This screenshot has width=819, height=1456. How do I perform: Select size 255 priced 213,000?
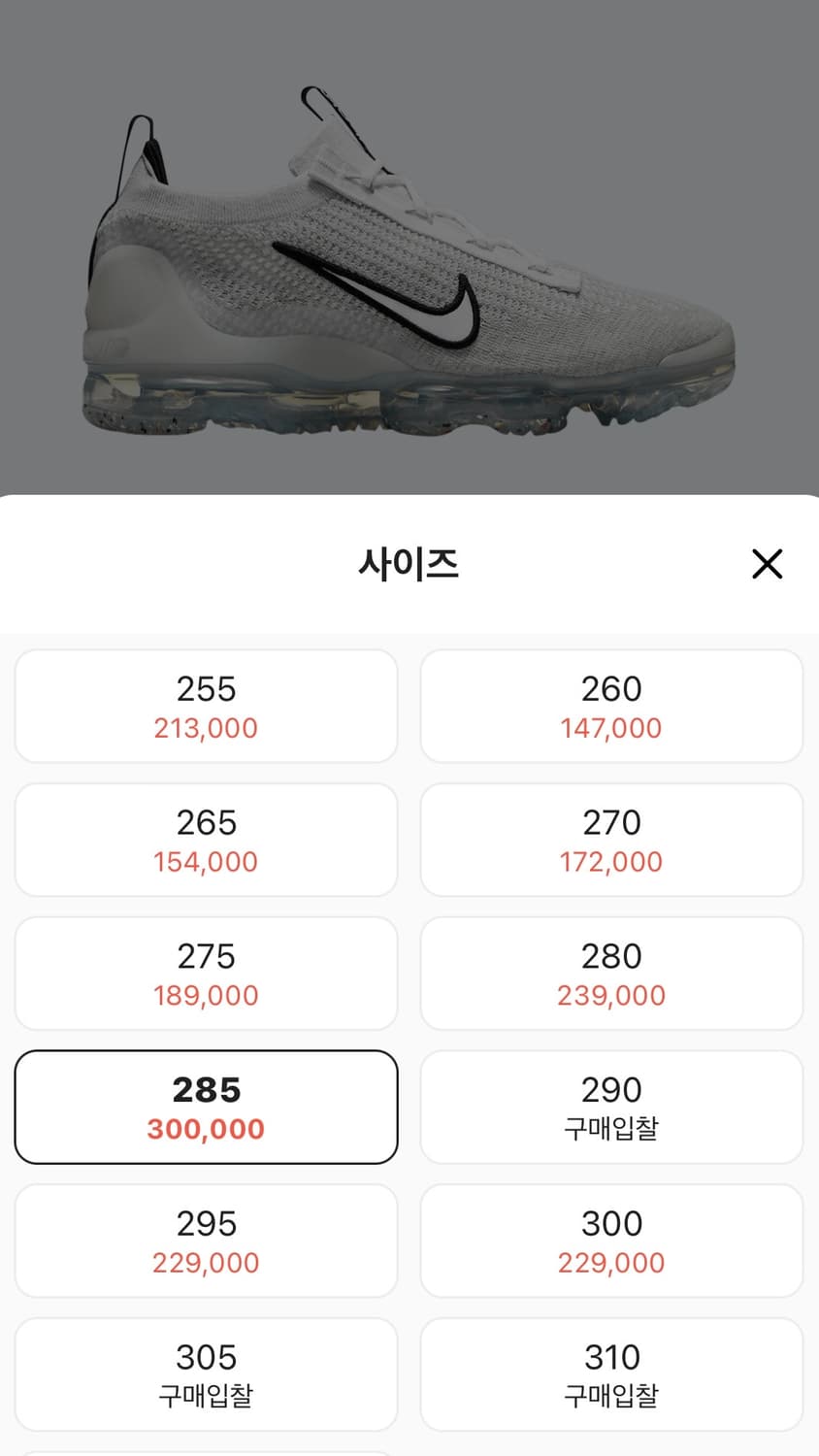click(206, 705)
